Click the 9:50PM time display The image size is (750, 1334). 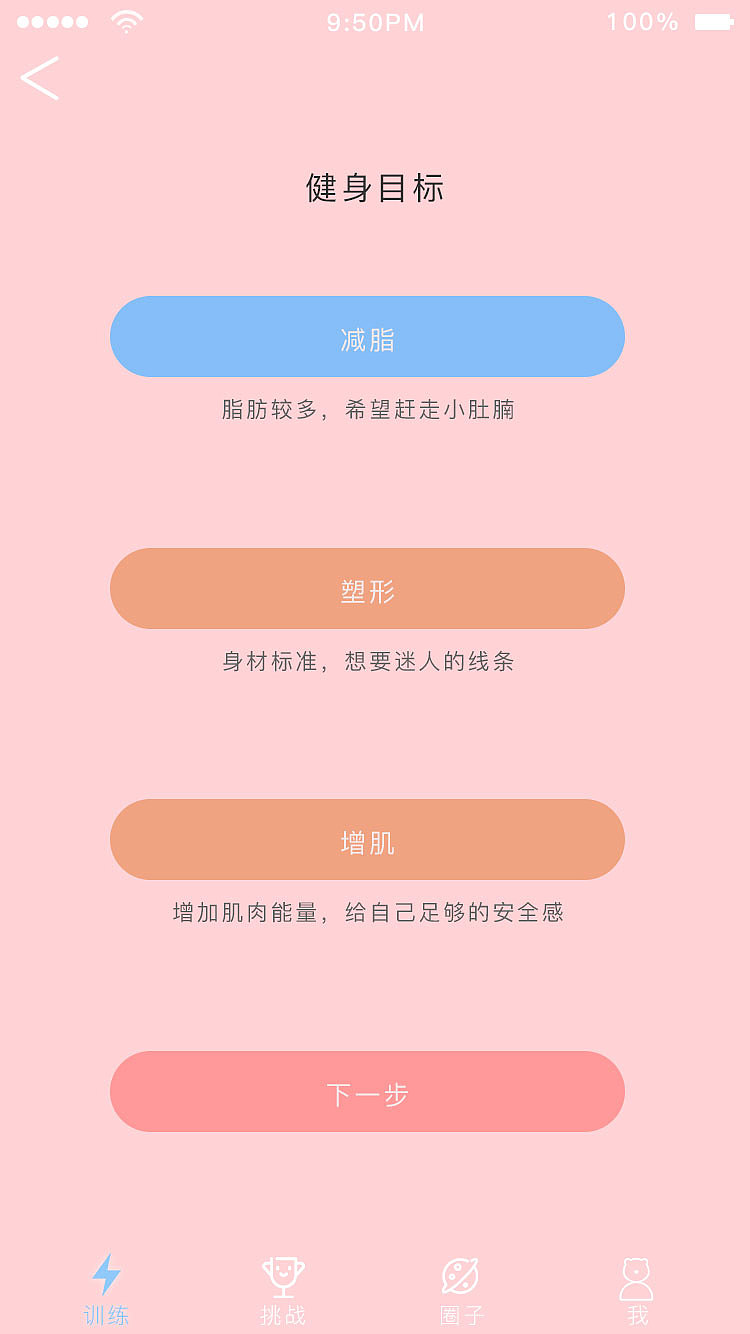click(375, 21)
